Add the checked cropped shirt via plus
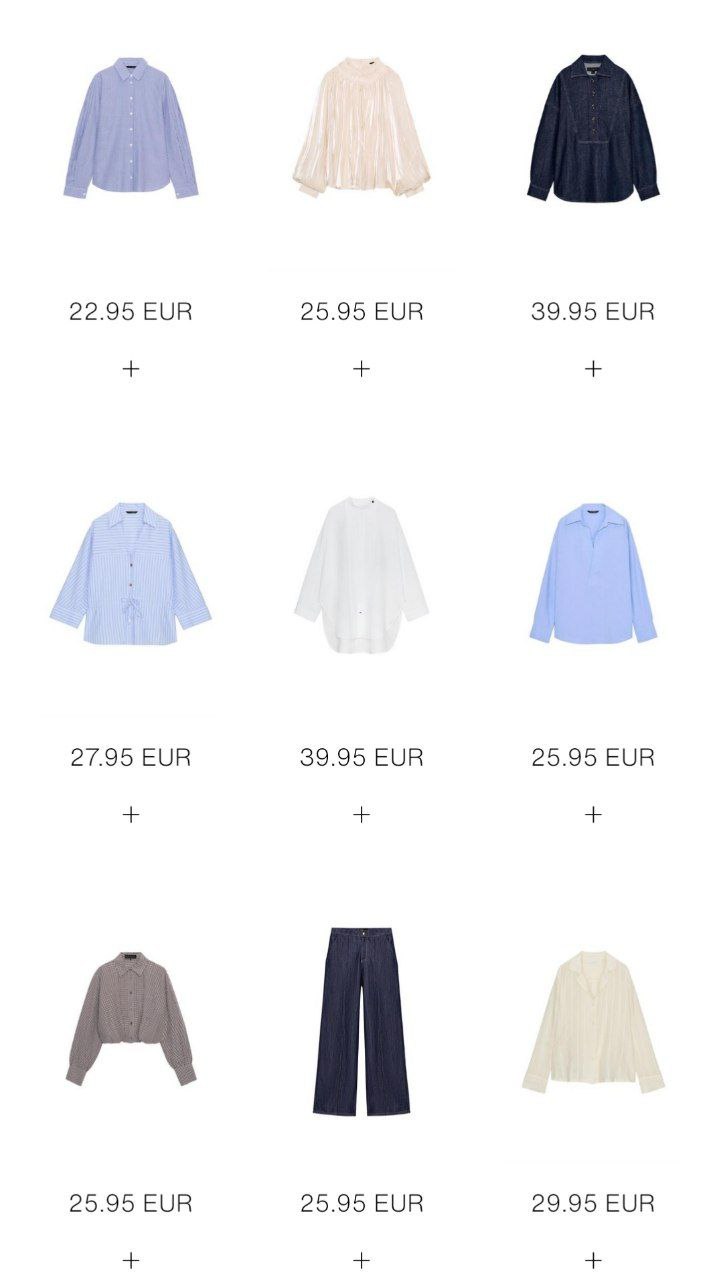The height and width of the screenshot is (1280, 723). (x=130, y=1260)
